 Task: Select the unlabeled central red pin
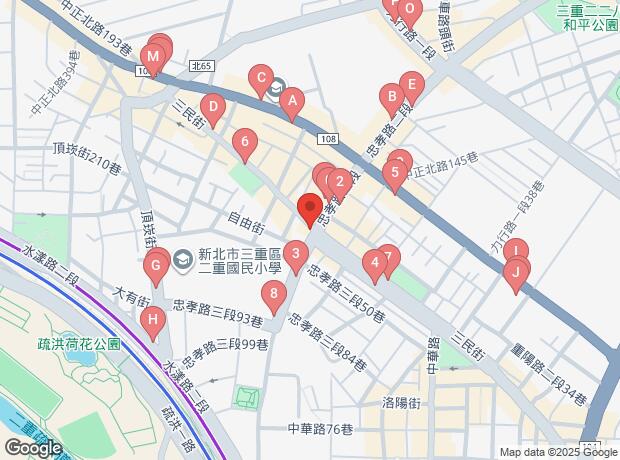[x=309, y=210]
